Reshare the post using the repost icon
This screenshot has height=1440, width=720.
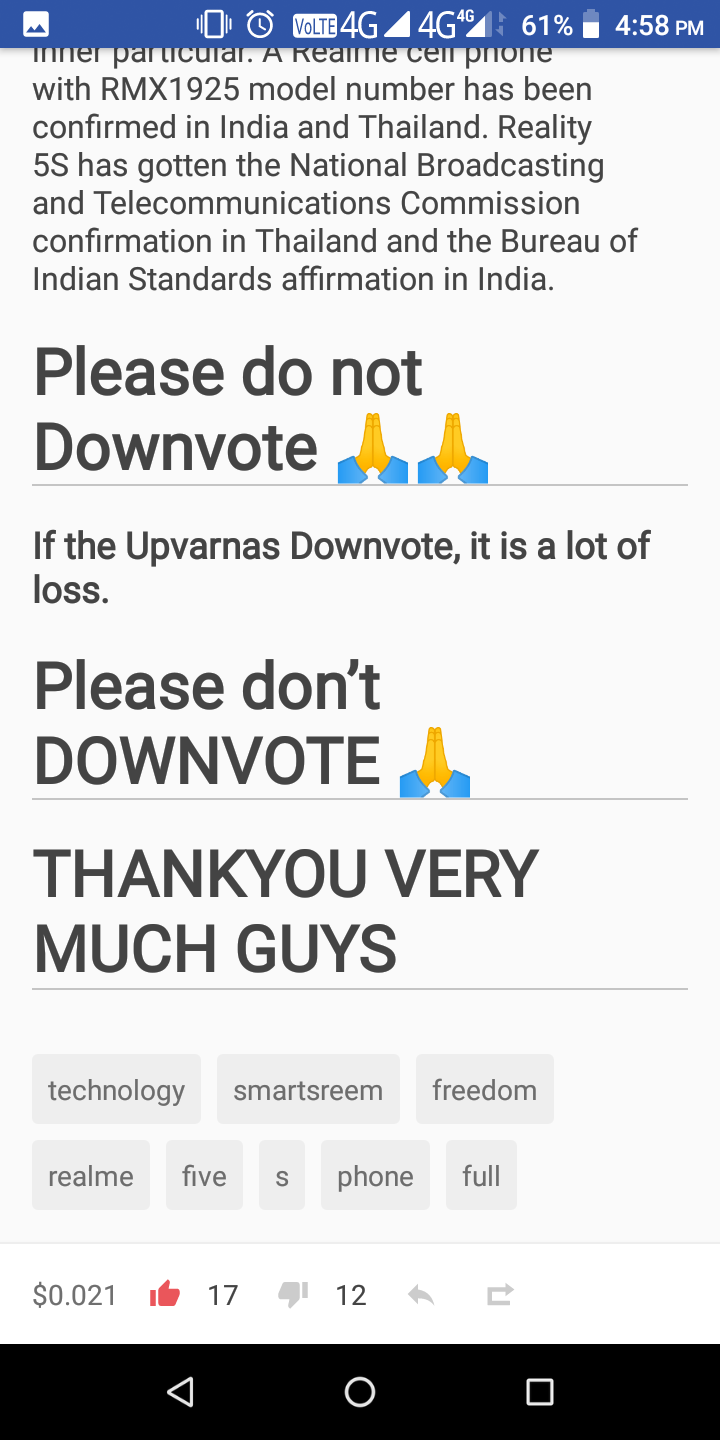[499, 1295]
